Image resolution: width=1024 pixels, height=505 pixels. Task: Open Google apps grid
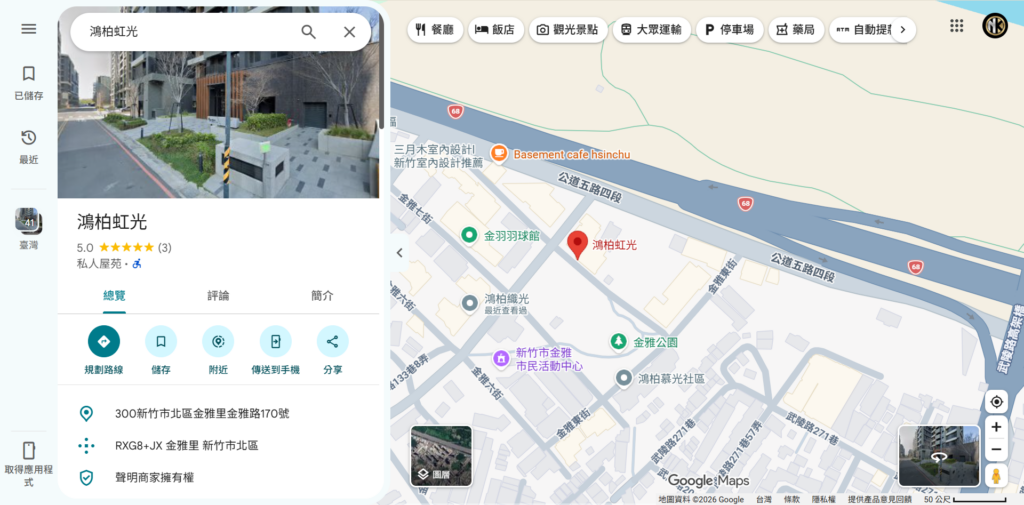point(957,25)
